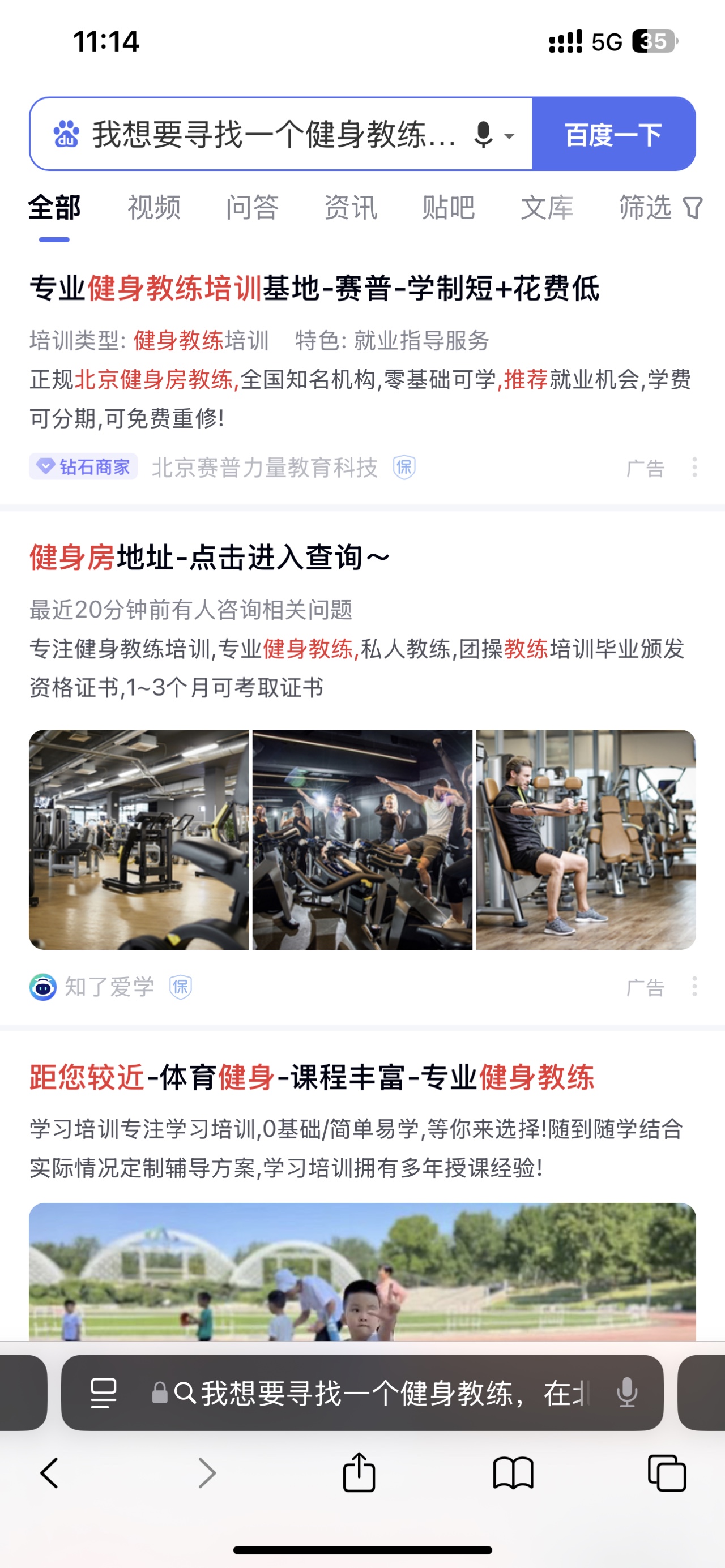This screenshot has height=1568, width=725.
Task: Tap the voice search microphone in the search box
Action: tap(483, 135)
